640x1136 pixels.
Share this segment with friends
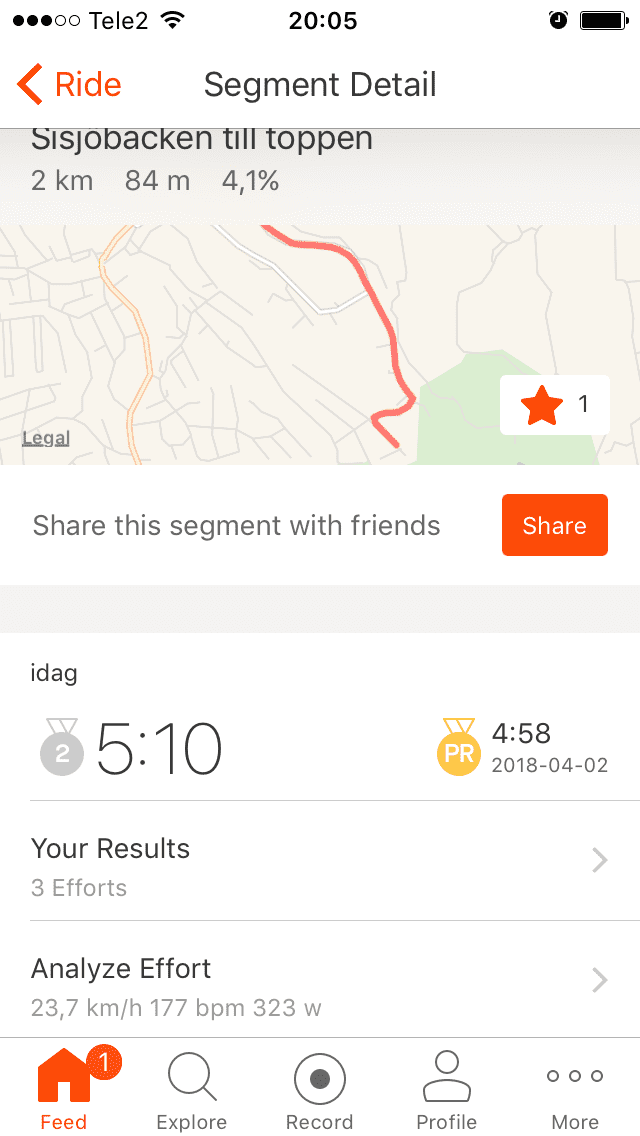[x=554, y=525]
